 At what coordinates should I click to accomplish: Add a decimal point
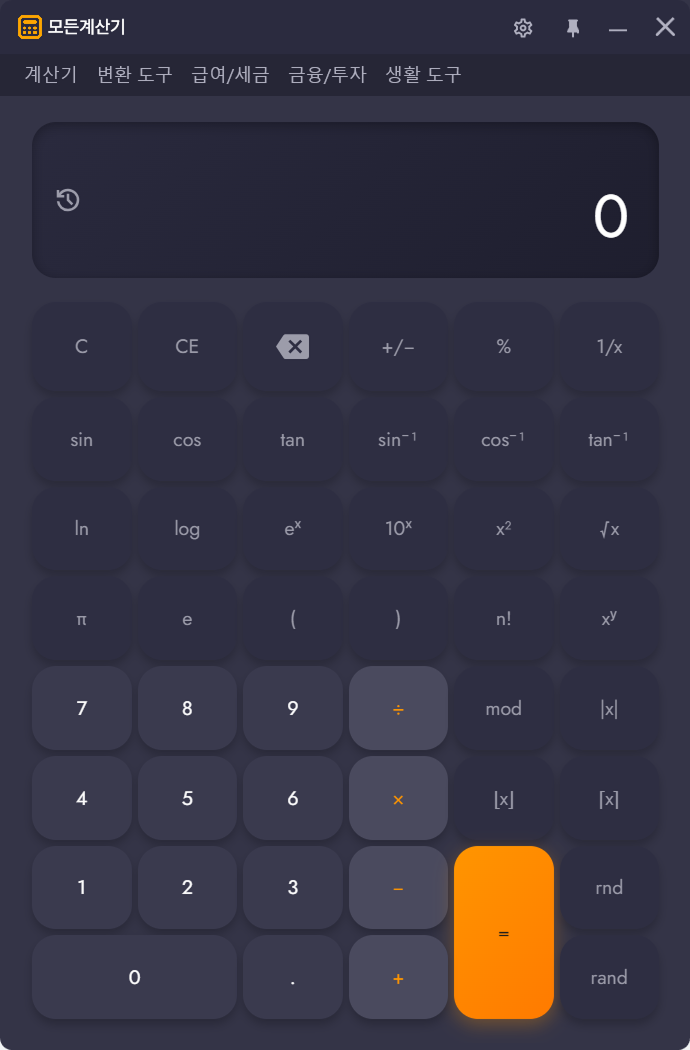pos(293,978)
